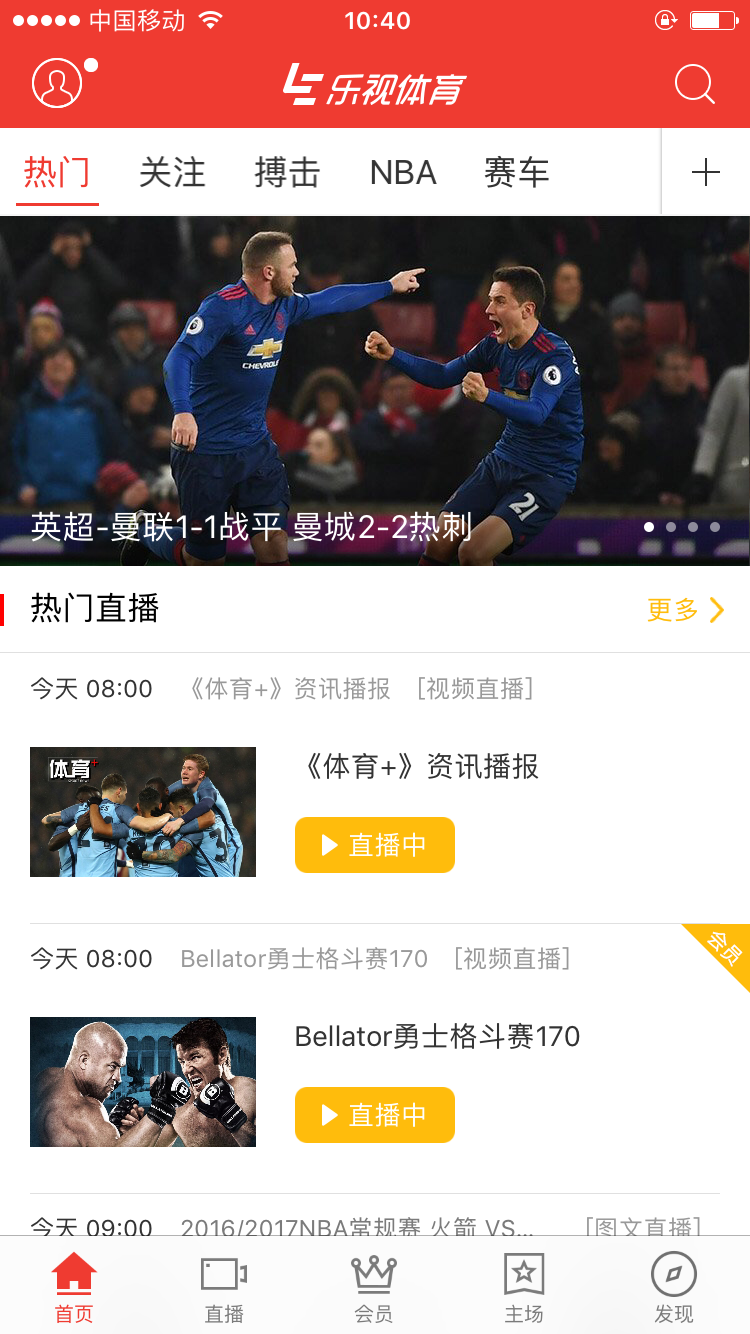The image size is (750, 1334).
Task: Open the 直播 live TV icon
Action: click(223, 1285)
